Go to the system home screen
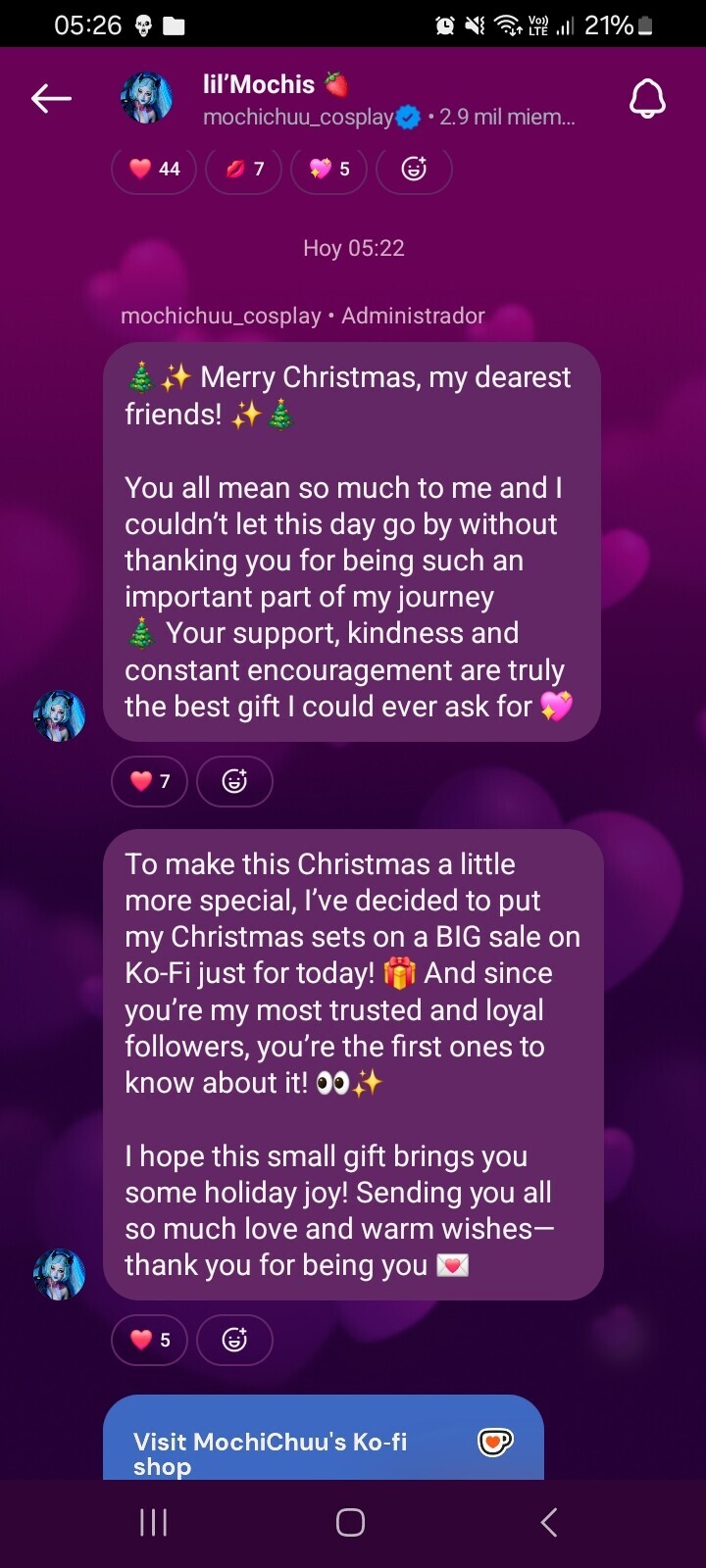 (x=351, y=1522)
